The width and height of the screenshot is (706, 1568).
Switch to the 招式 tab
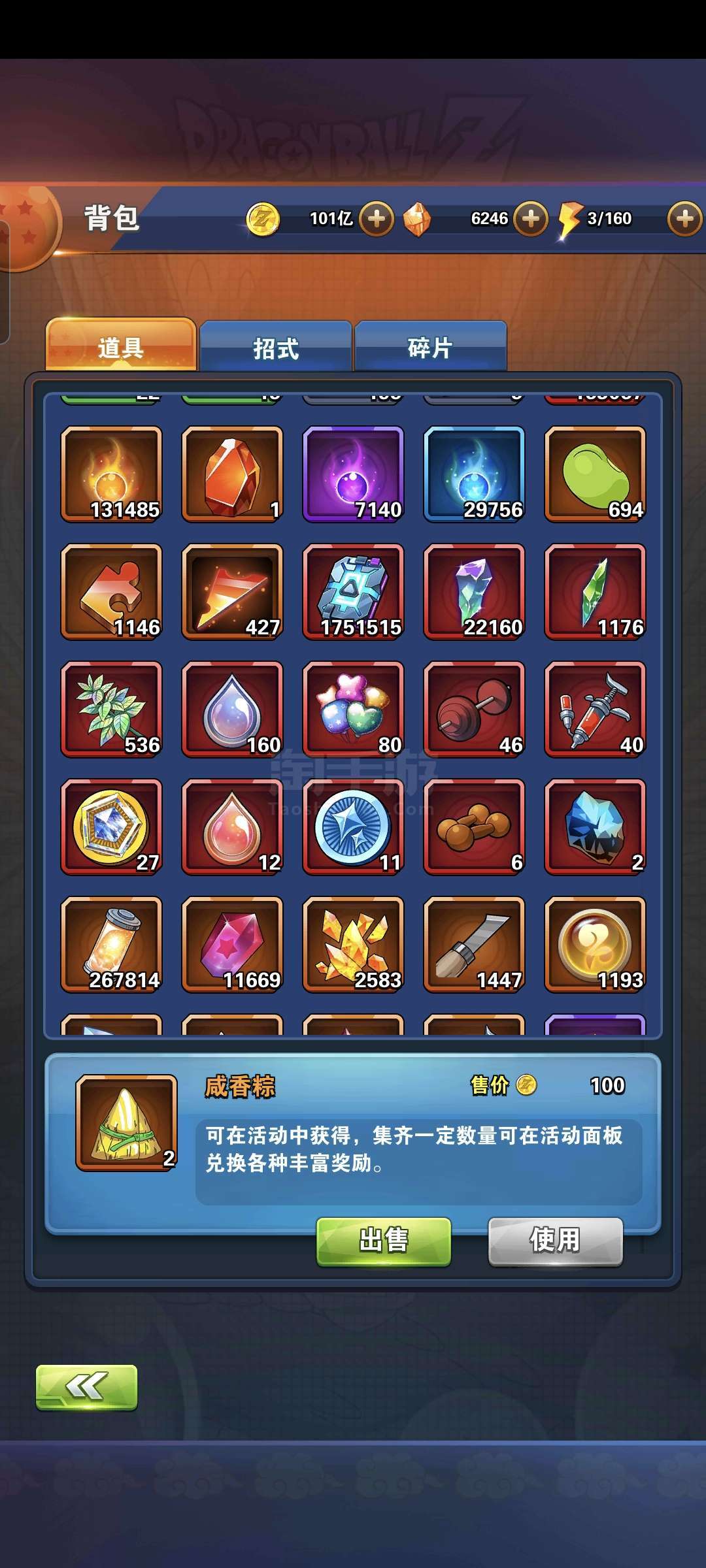click(x=276, y=346)
